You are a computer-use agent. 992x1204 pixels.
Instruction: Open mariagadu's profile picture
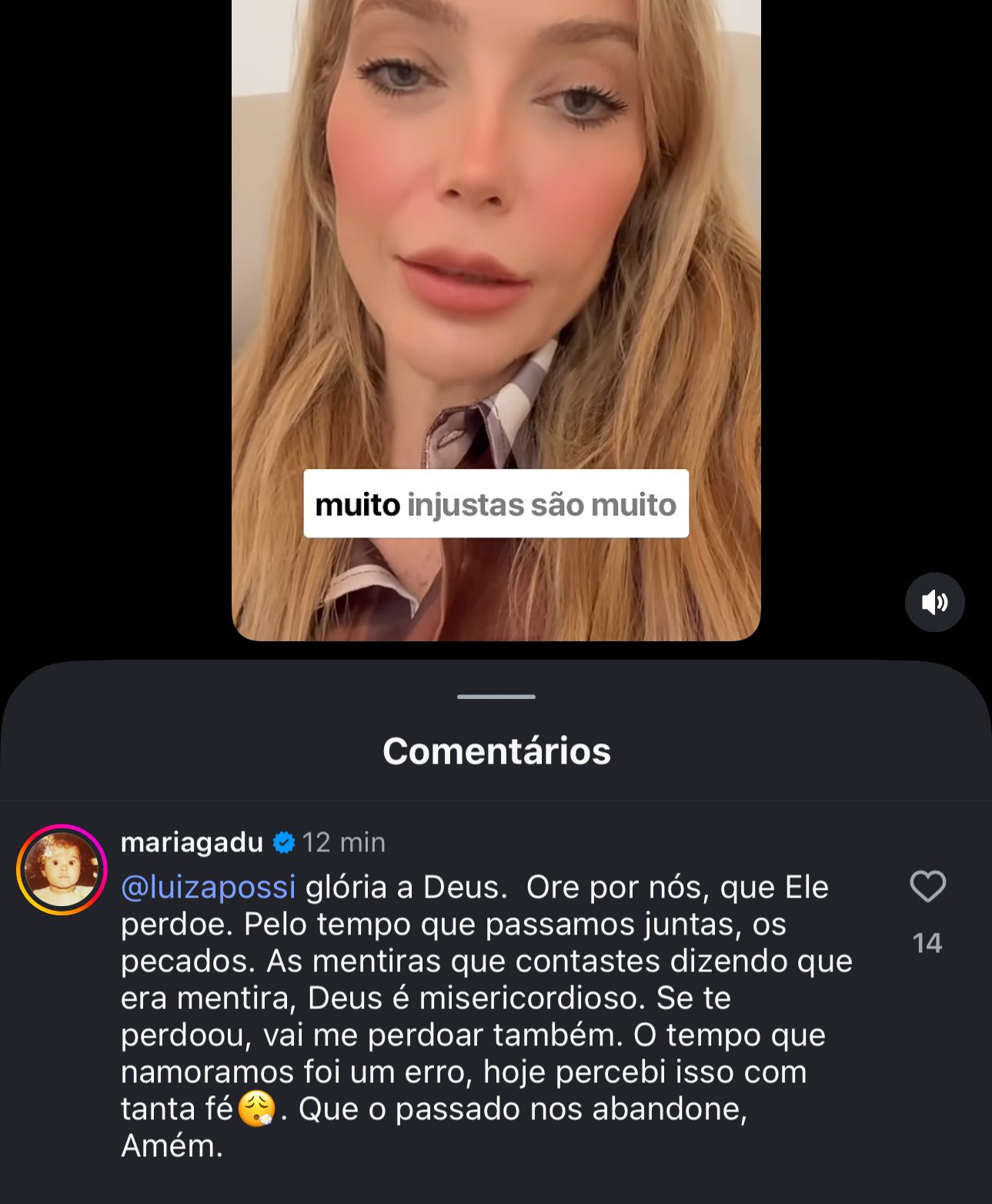62,869
